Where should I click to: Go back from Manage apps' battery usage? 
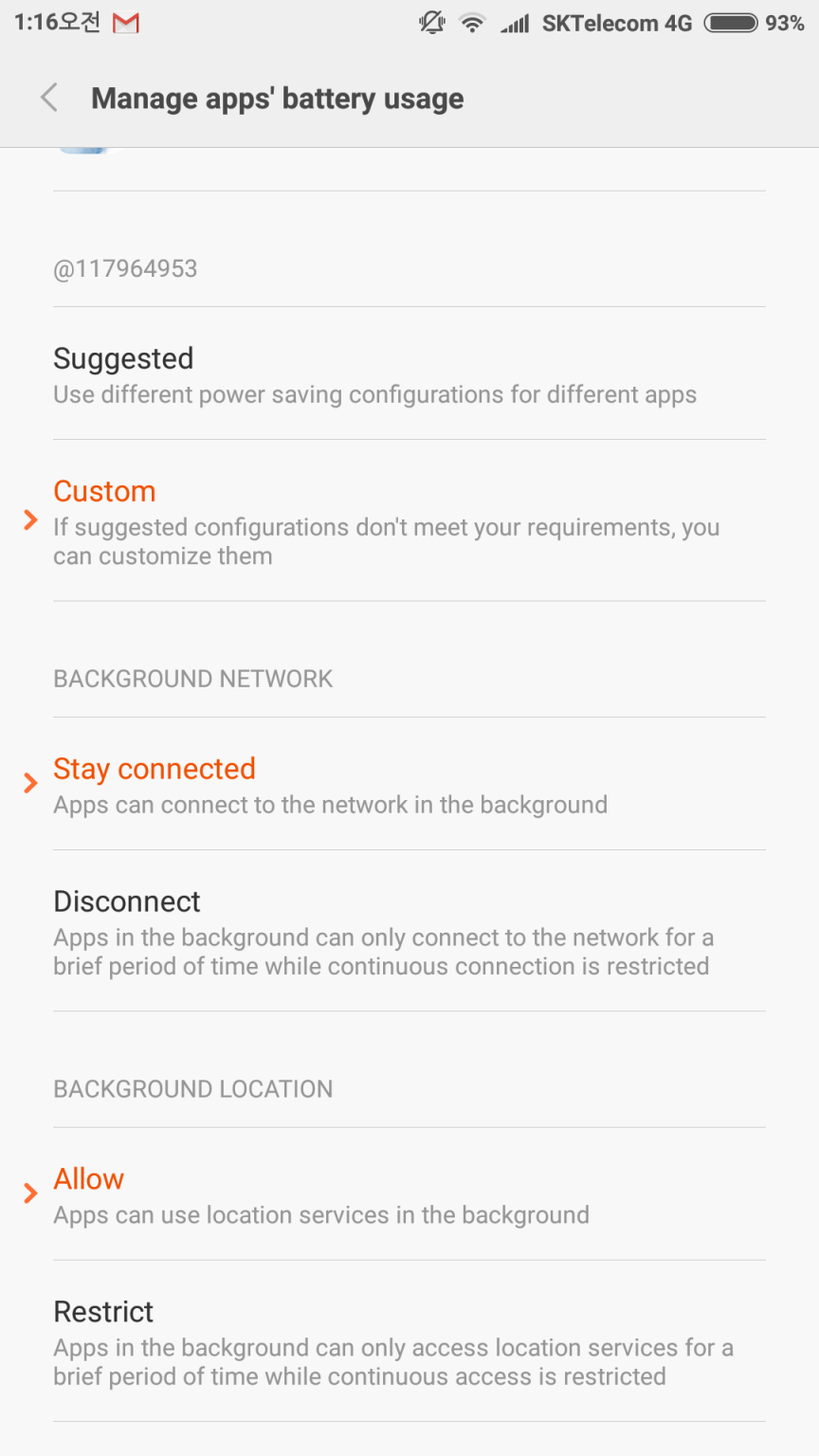pos(49,98)
